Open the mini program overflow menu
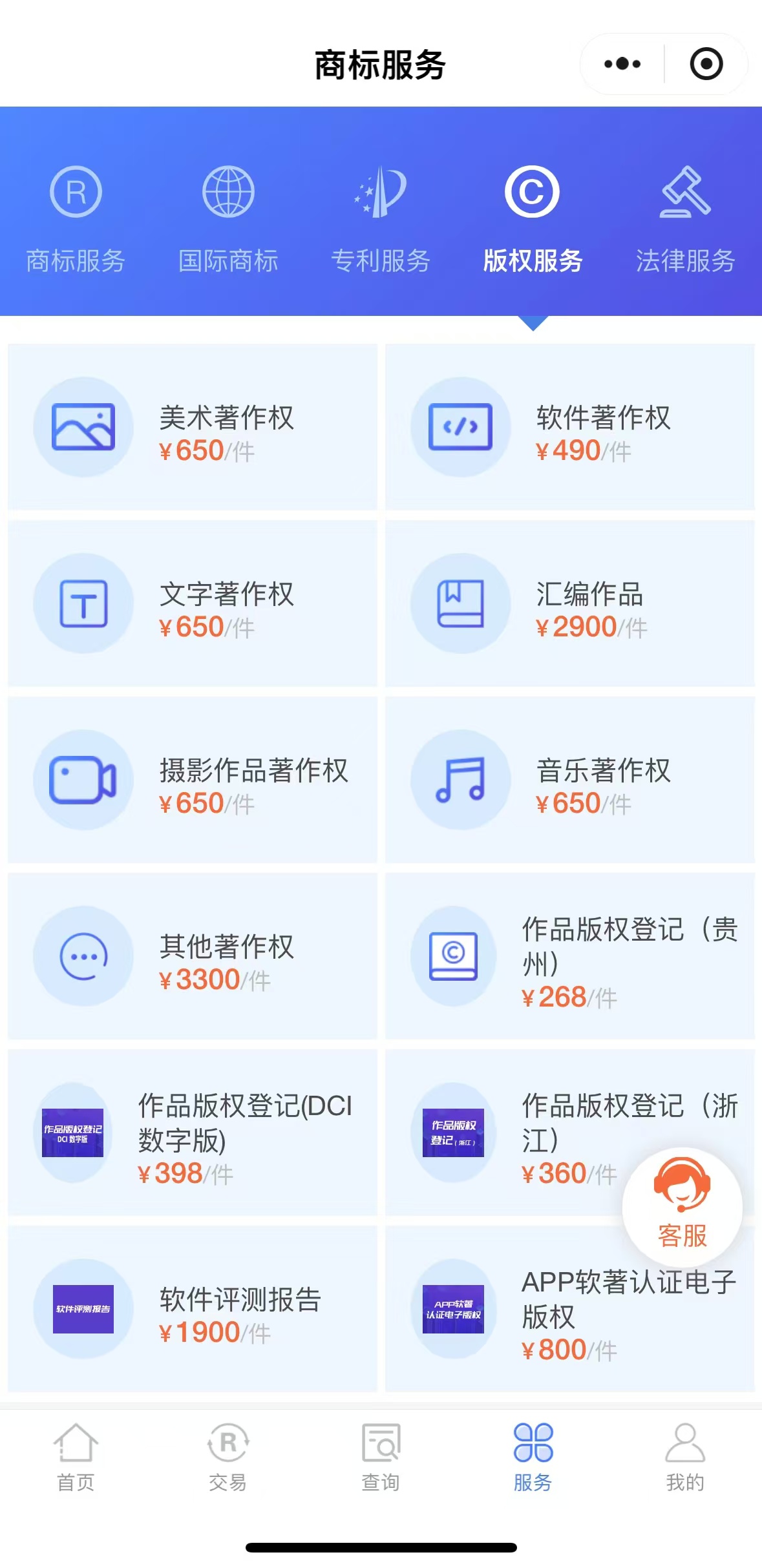 (x=622, y=64)
